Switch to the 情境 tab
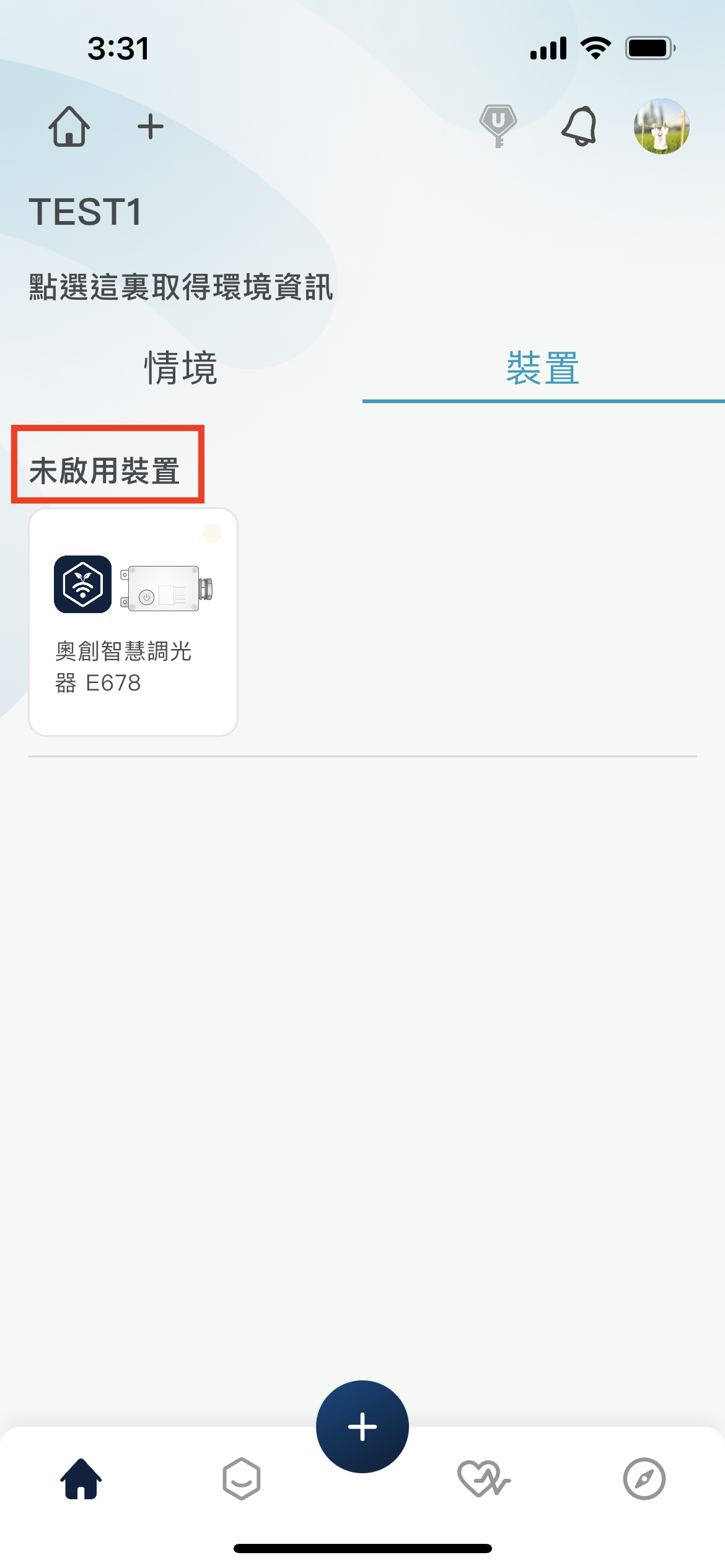The image size is (725, 1568). click(181, 368)
